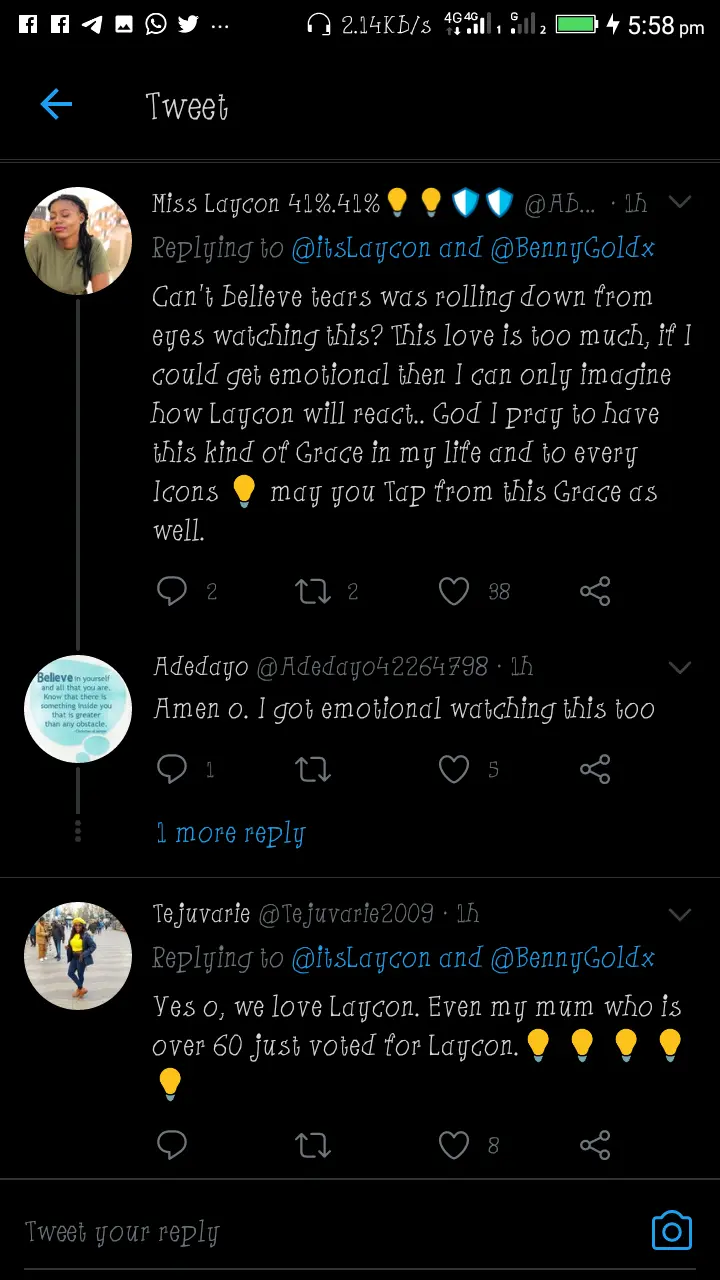The height and width of the screenshot is (1280, 720).
Task: Open camera to attach a photo
Action: pos(671,1231)
